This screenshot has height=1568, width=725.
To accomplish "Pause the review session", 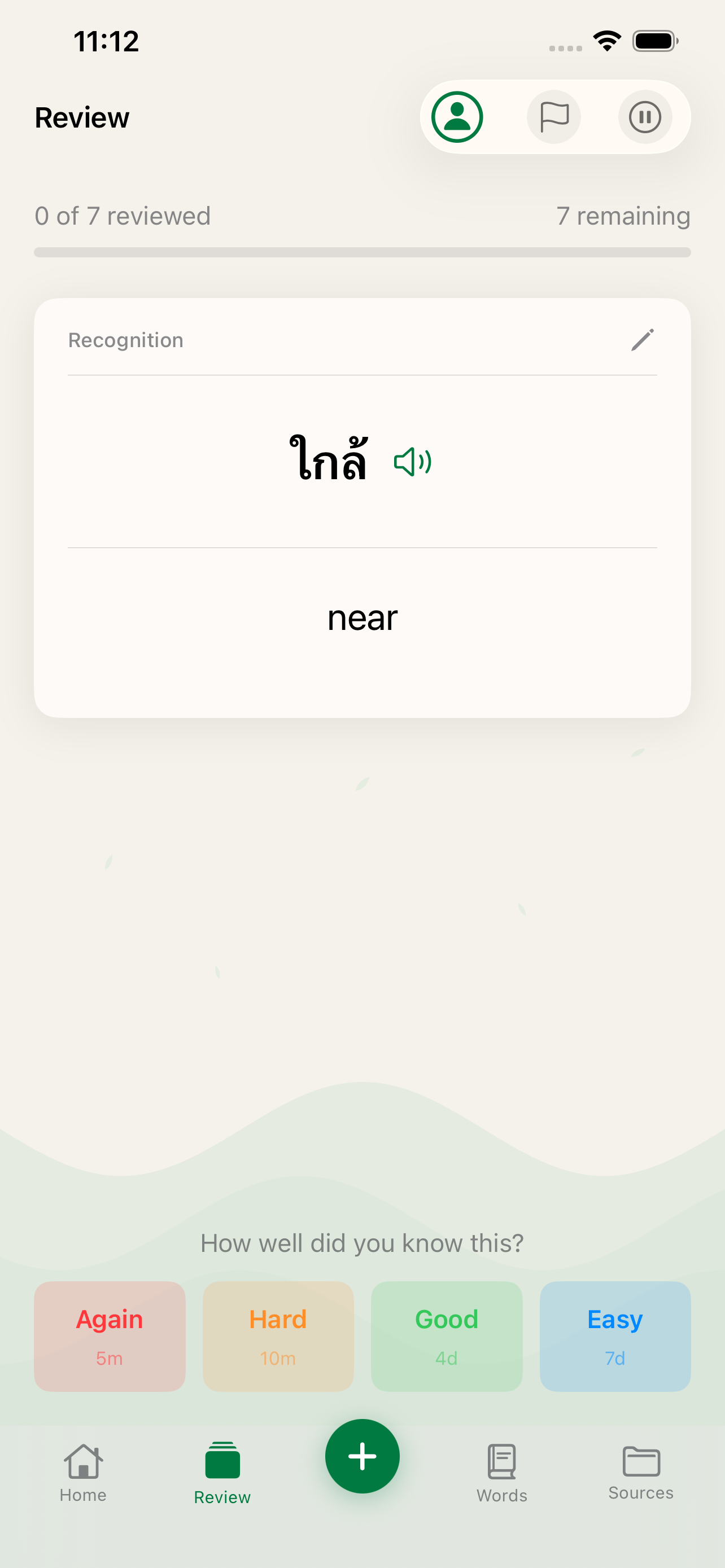I will (645, 117).
